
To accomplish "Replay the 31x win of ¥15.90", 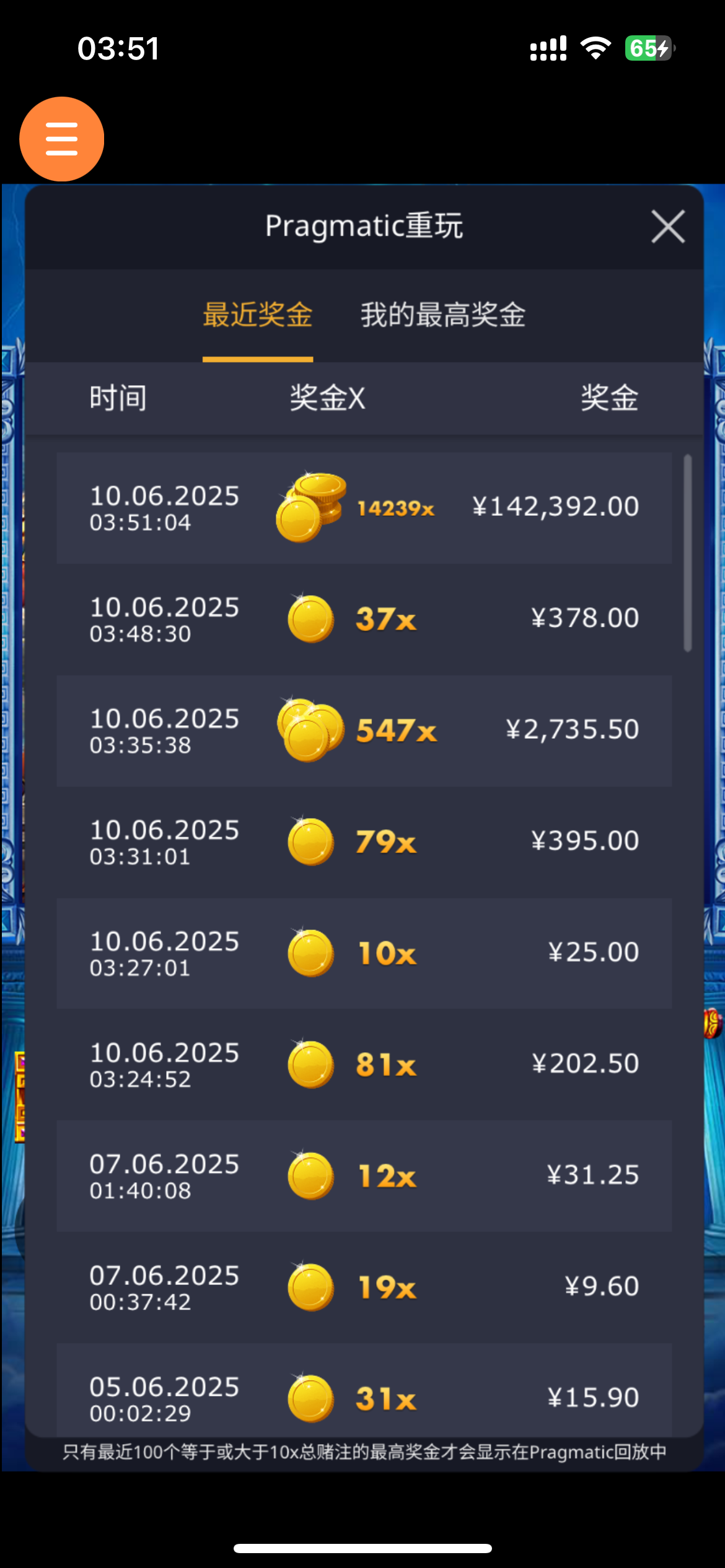I will point(364,1396).
